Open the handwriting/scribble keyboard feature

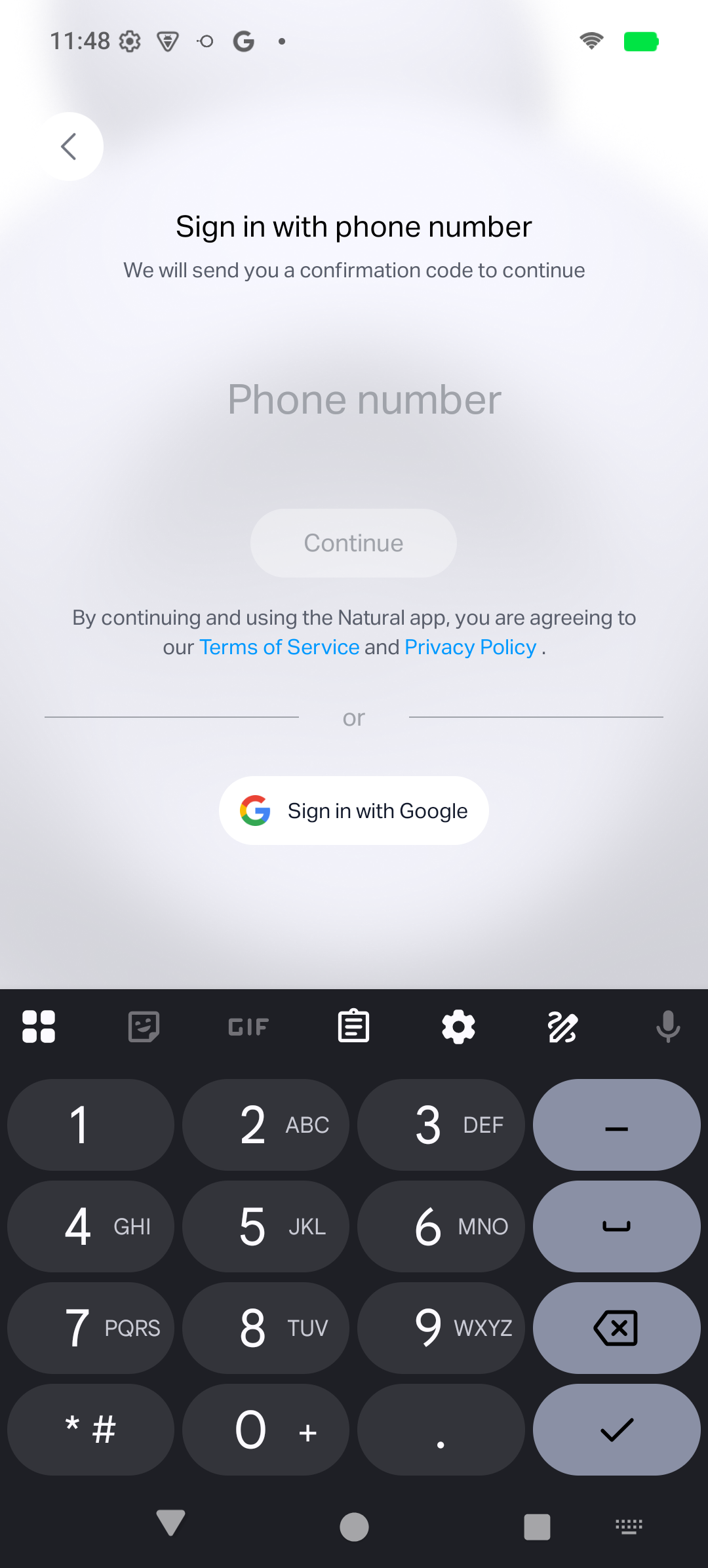[x=563, y=1026]
